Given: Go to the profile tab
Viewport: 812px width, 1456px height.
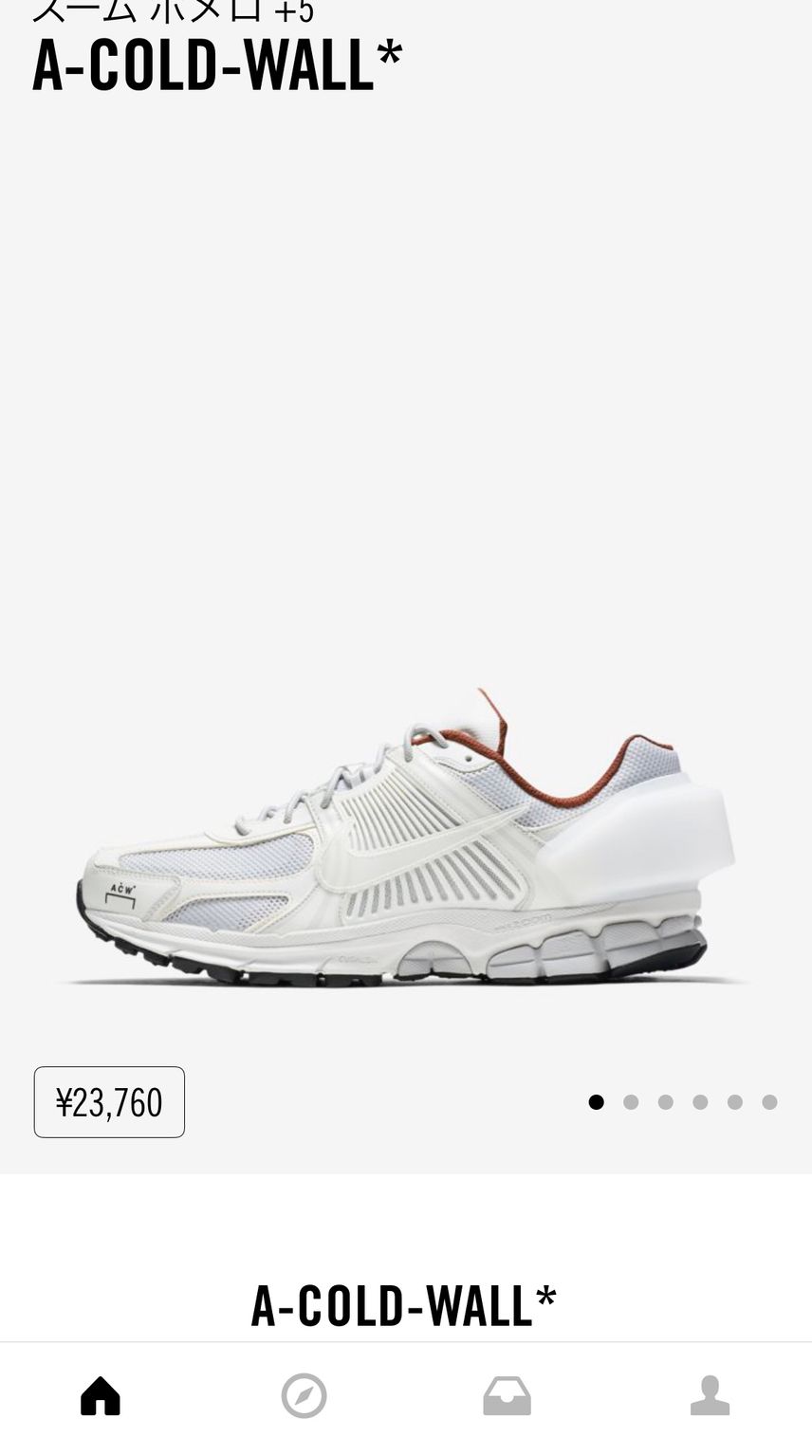Looking at the screenshot, I should [710, 1395].
